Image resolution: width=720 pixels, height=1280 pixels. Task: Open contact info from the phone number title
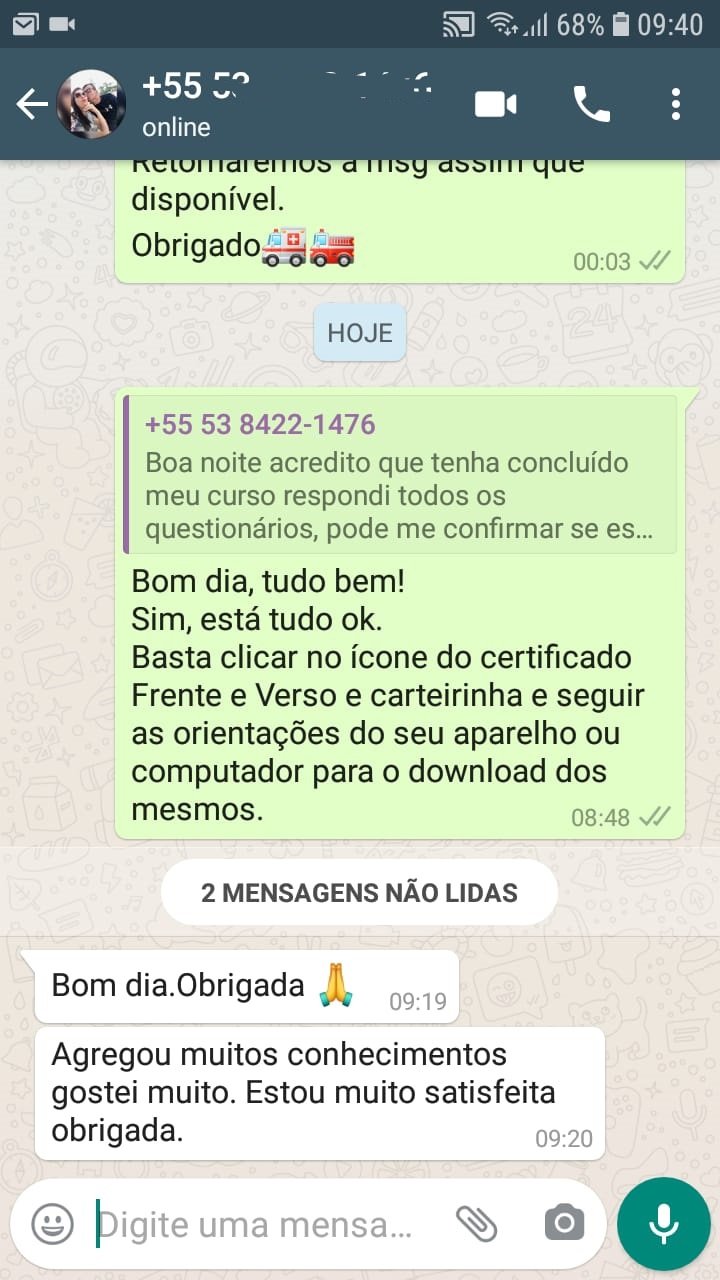(290, 90)
